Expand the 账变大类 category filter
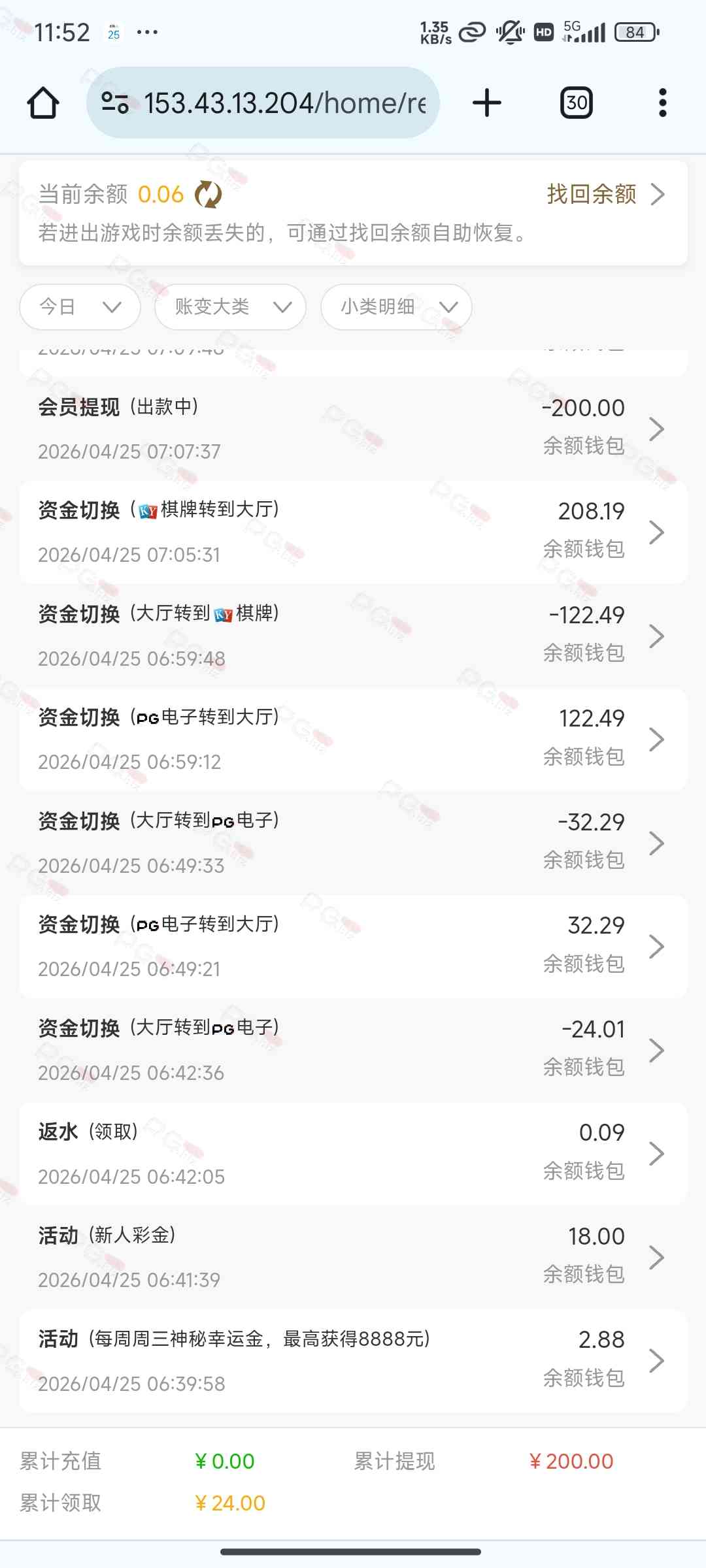706x1568 pixels. (230, 306)
